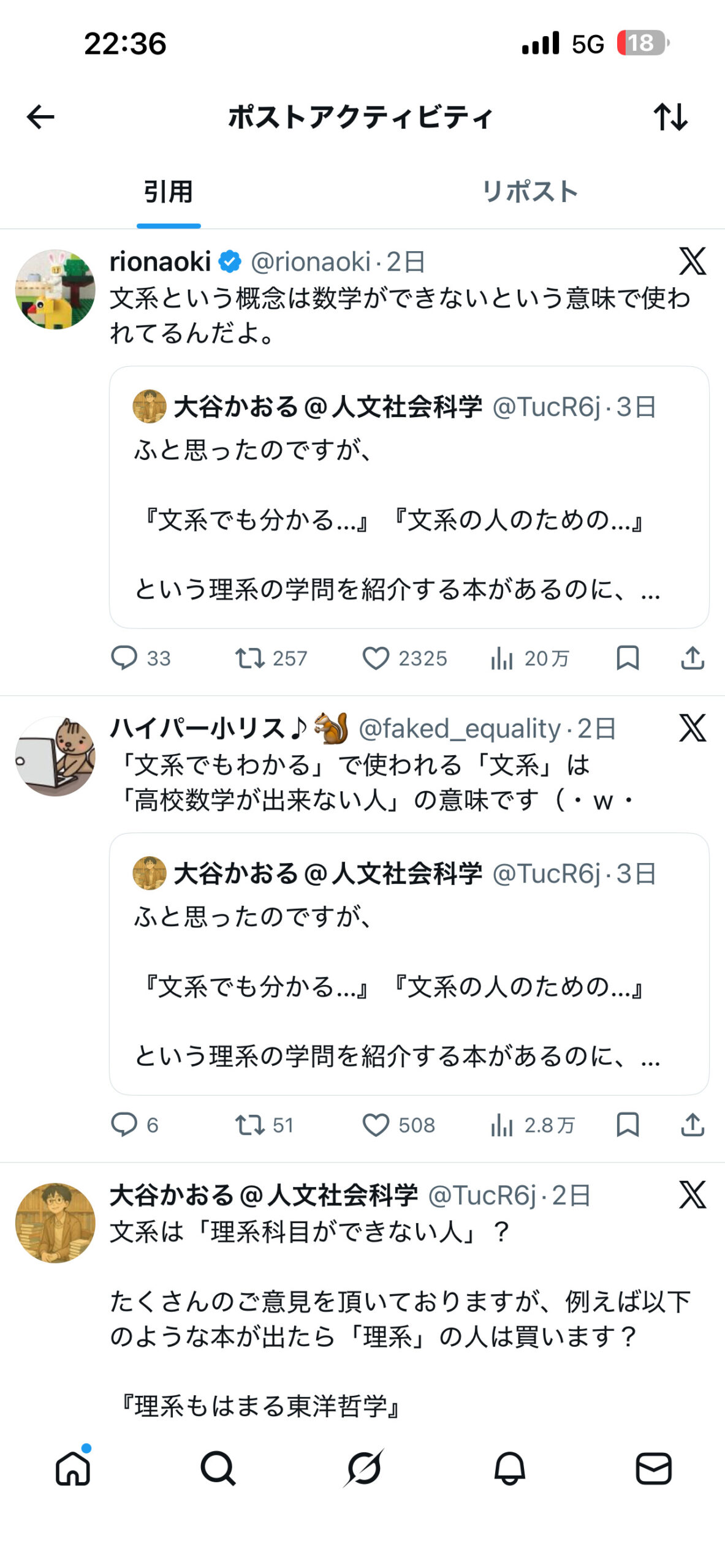
Task: Open the Notifications bell tab
Action: point(509,1468)
